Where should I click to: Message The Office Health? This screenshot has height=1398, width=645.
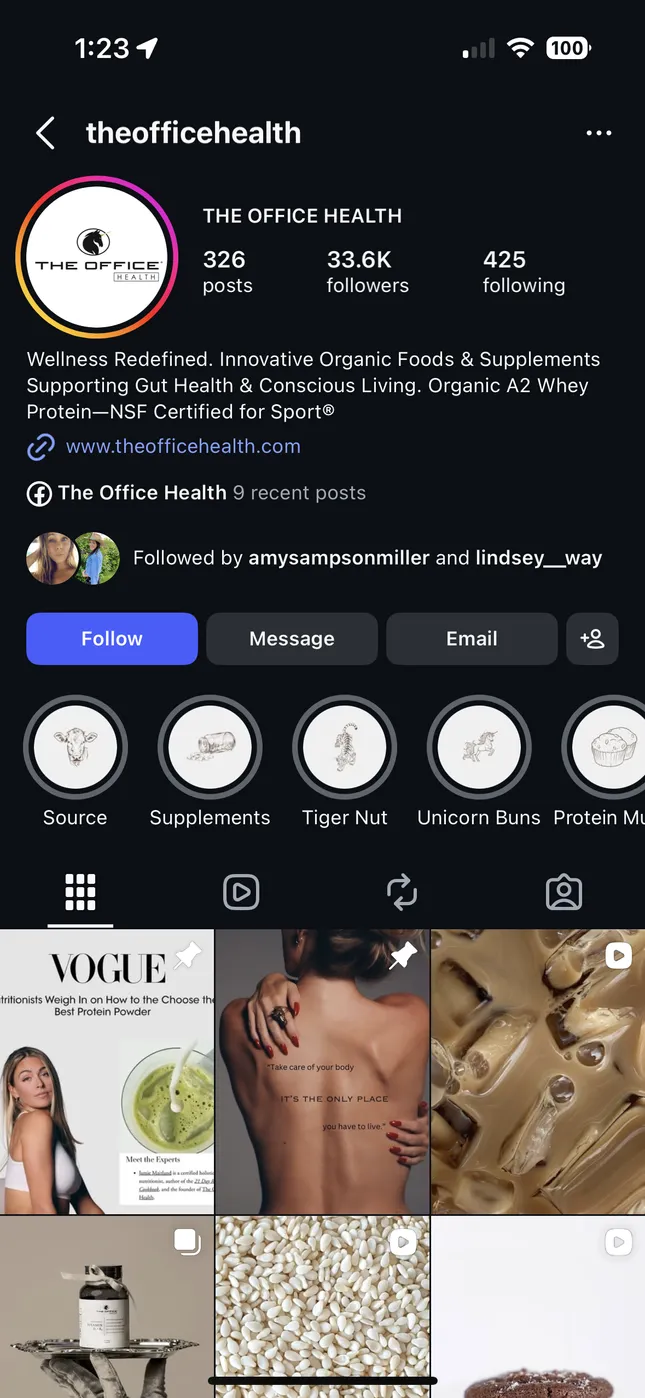[x=292, y=639]
